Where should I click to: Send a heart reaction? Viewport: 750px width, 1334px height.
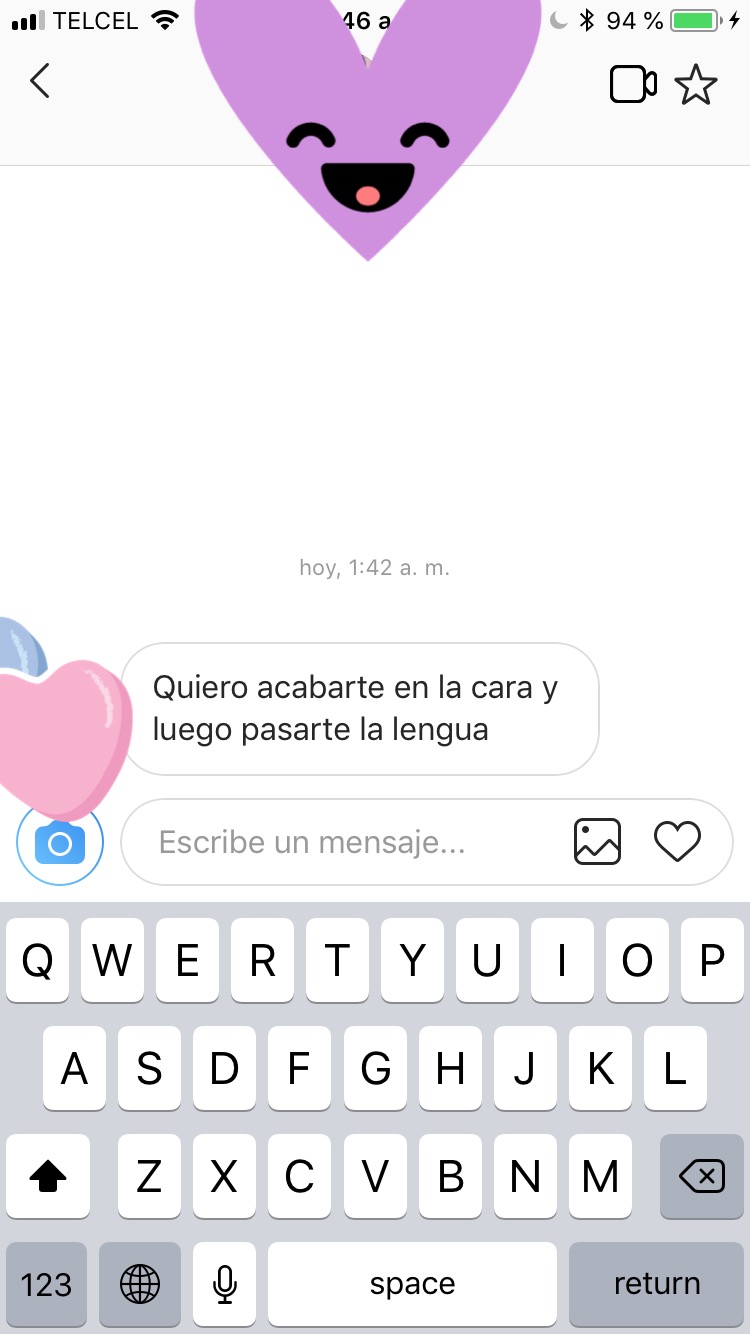(x=677, y=842)
